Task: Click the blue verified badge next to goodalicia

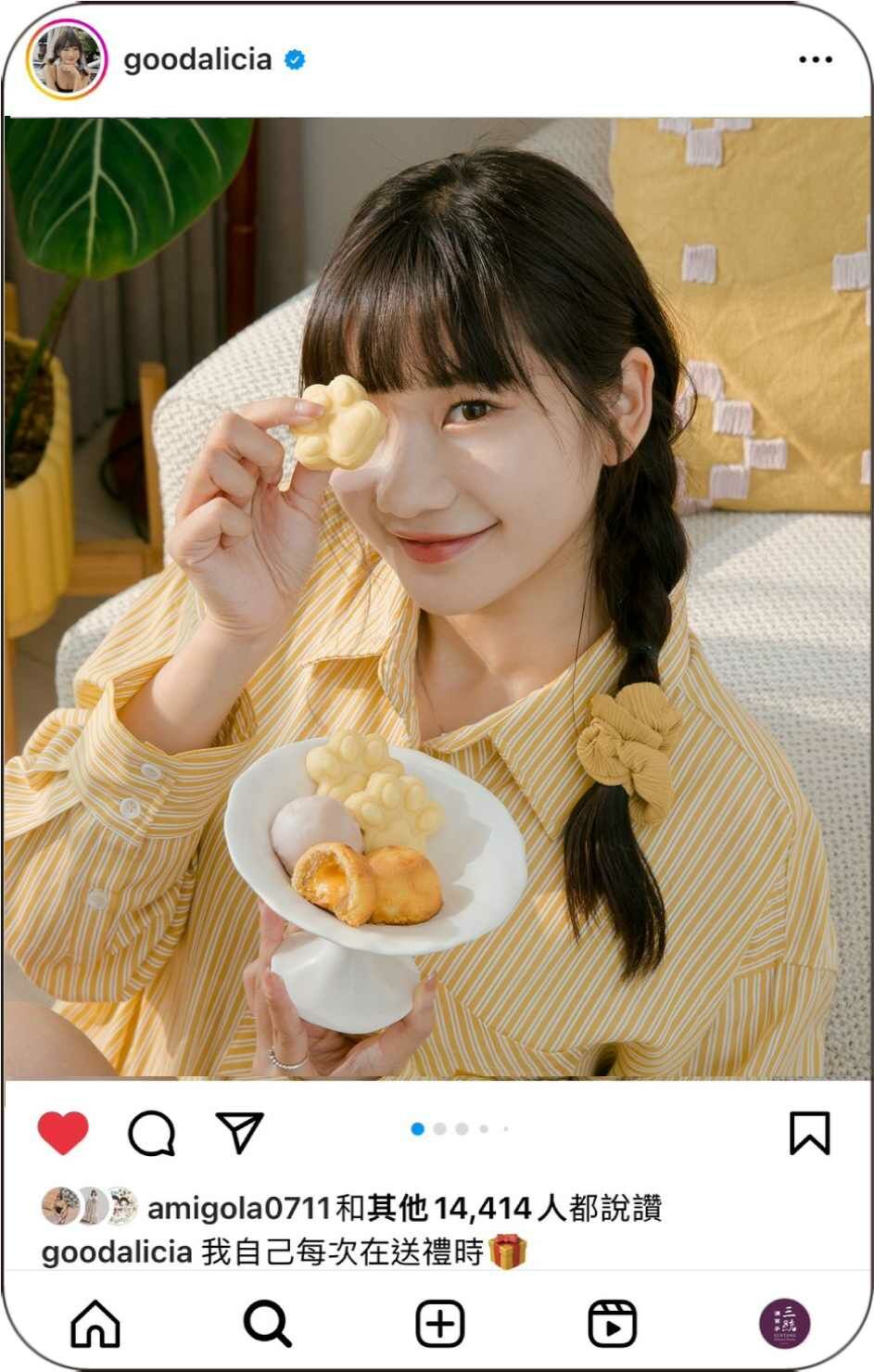Action: pyautogui.click(x=293, y=60)
